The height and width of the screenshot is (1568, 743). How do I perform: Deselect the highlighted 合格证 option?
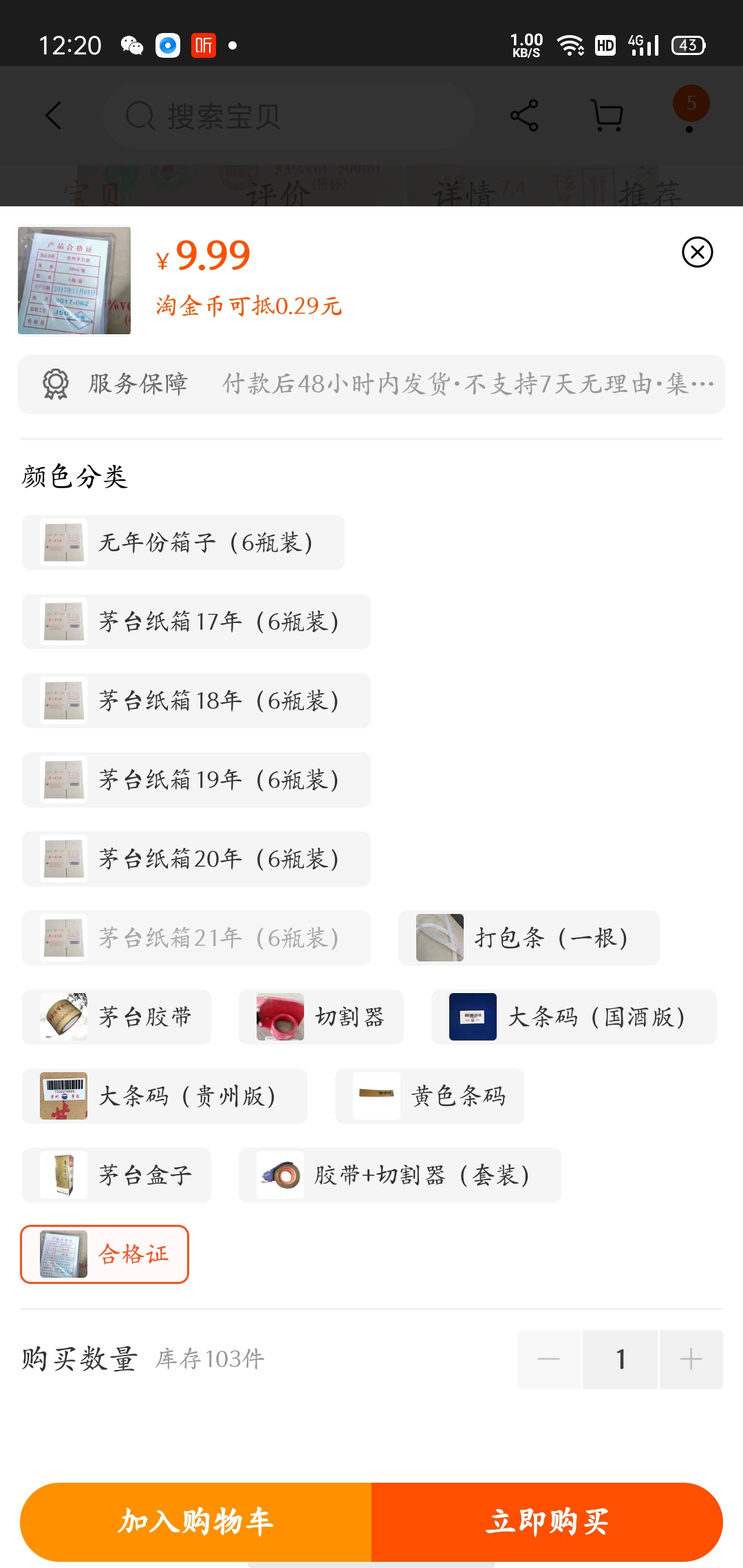(x=105, y=1254)
